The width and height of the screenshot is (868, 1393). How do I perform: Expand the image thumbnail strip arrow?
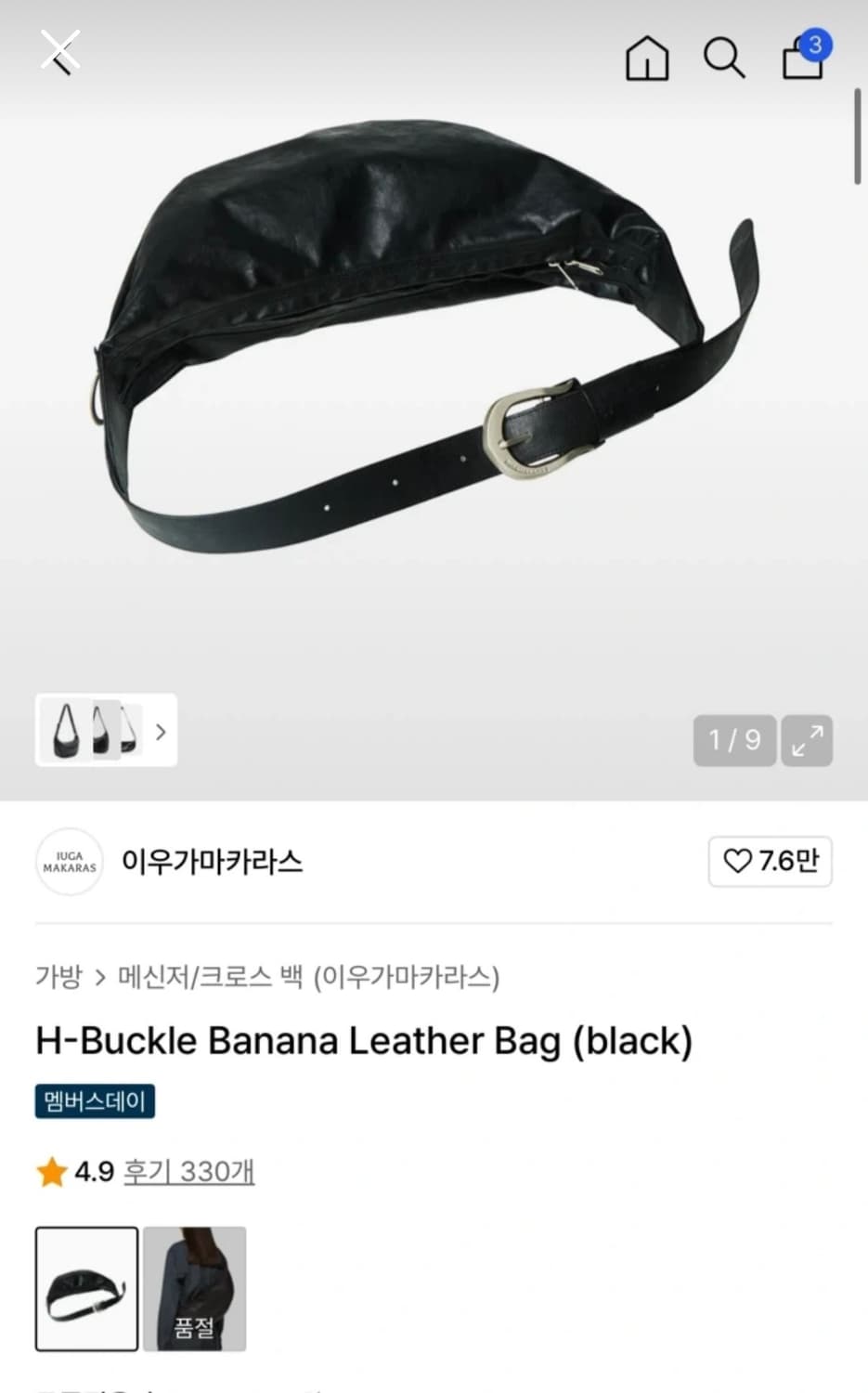tap(160, 732)
